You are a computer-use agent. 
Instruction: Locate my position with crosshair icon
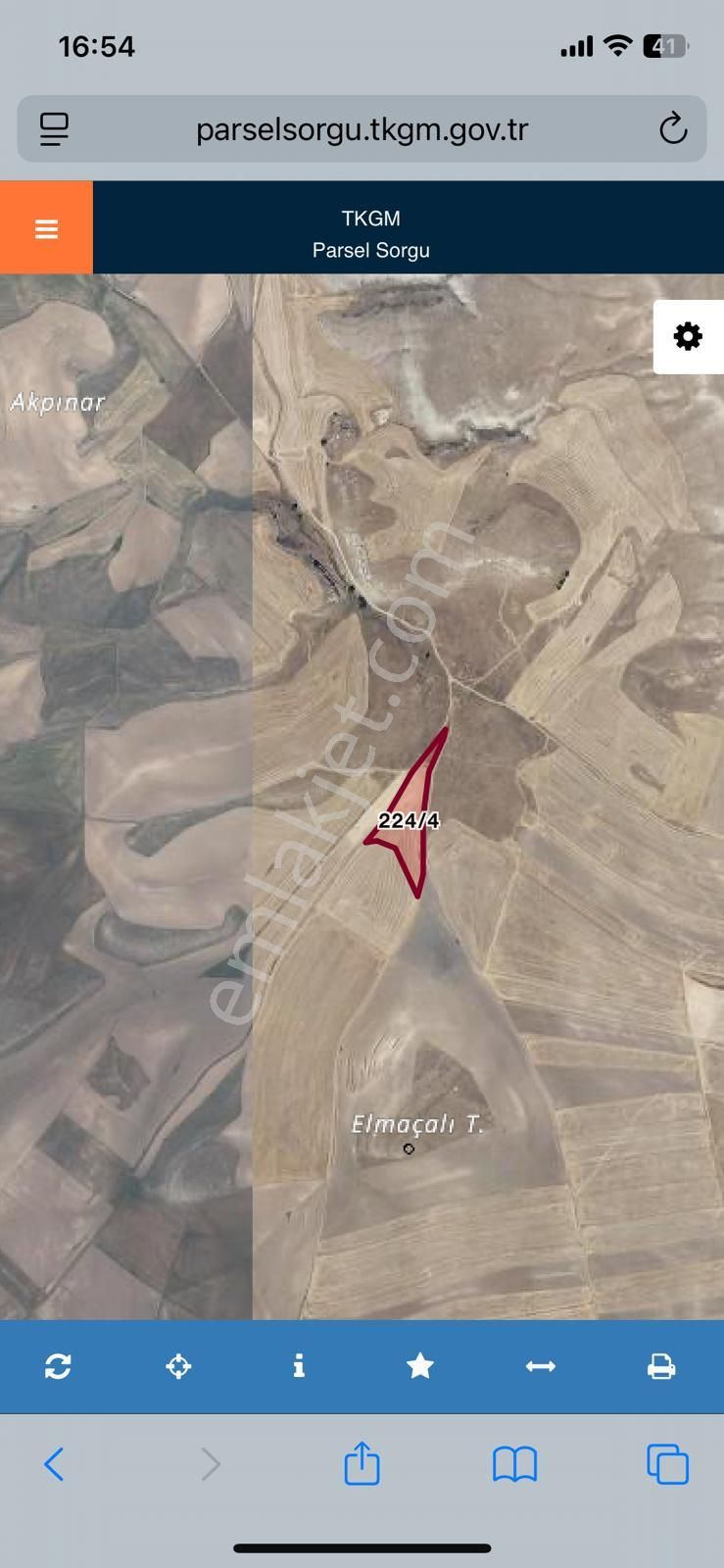pyautogui.click(x=178, y=1366)
